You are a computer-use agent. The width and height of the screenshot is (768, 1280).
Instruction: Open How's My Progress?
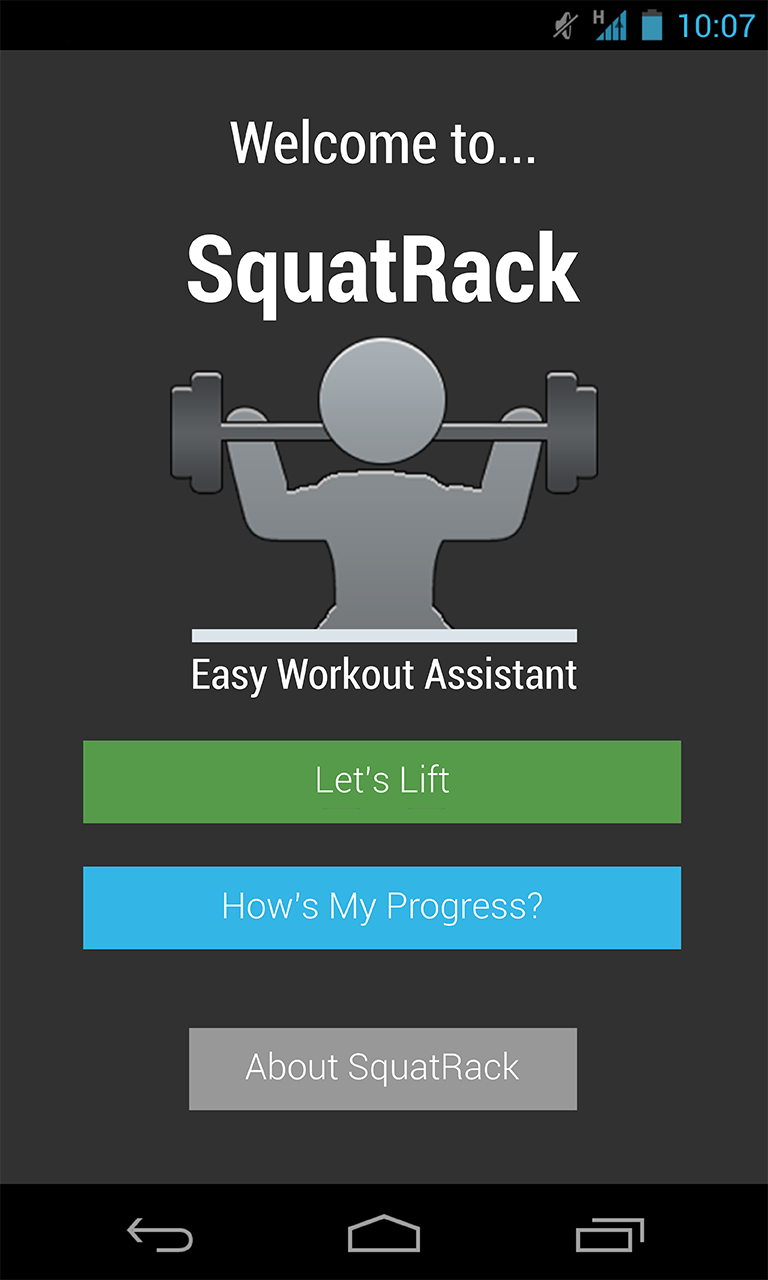point(382,908)
